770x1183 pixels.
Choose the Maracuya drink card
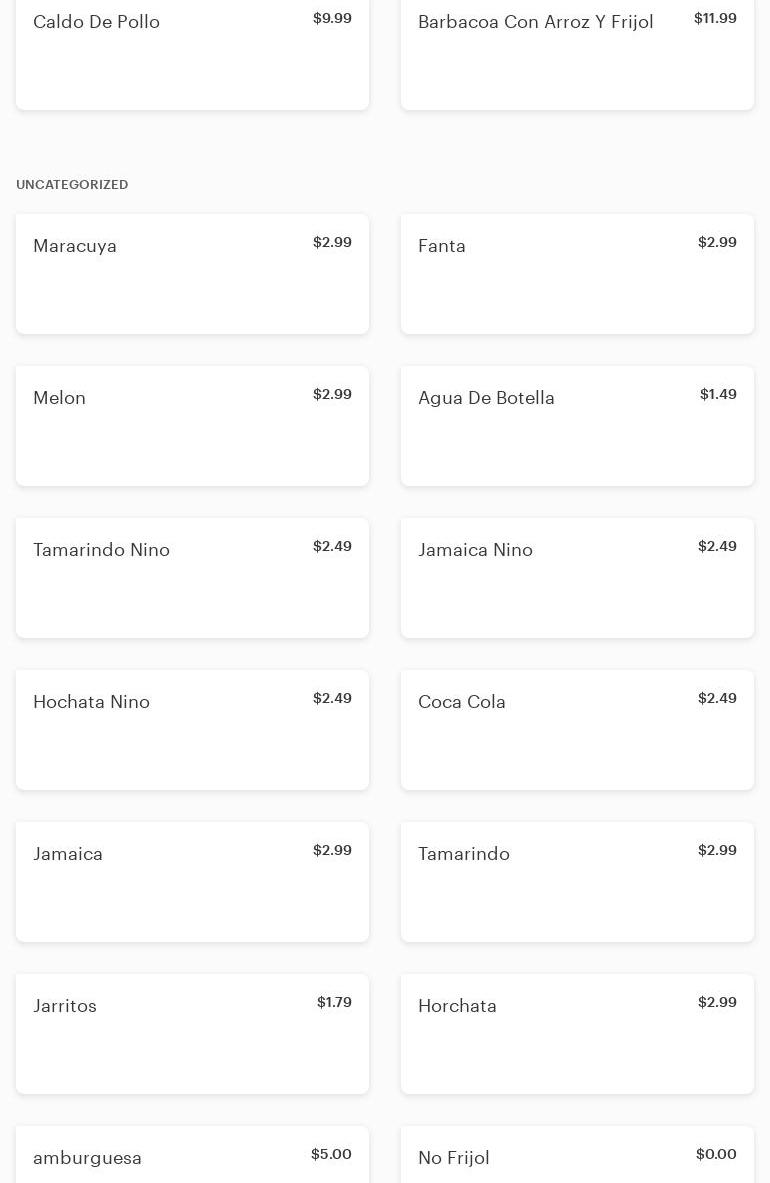point(192,274)
